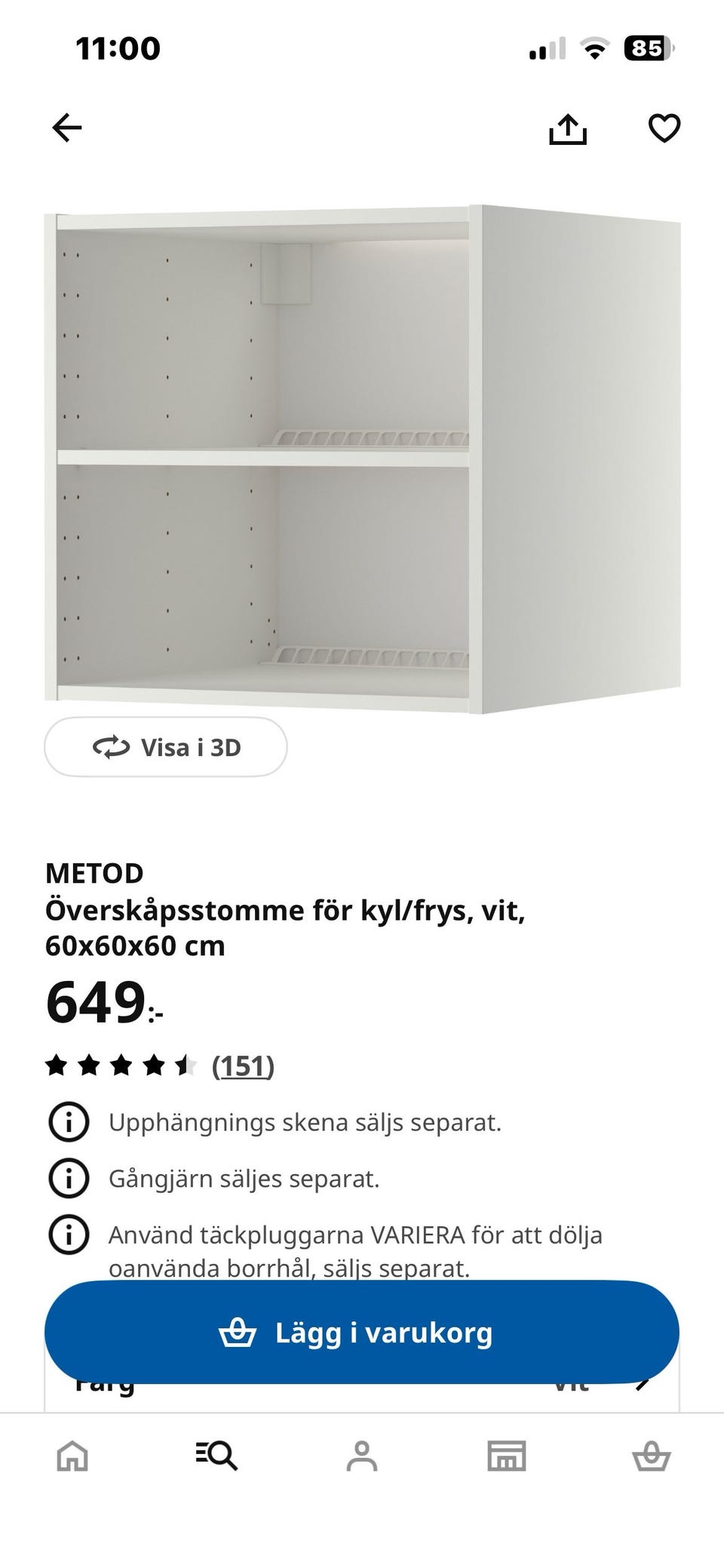Tap the info icon next to Gångjärn säljes separat
This screenshot has width=724, height=1568.
68,1177
